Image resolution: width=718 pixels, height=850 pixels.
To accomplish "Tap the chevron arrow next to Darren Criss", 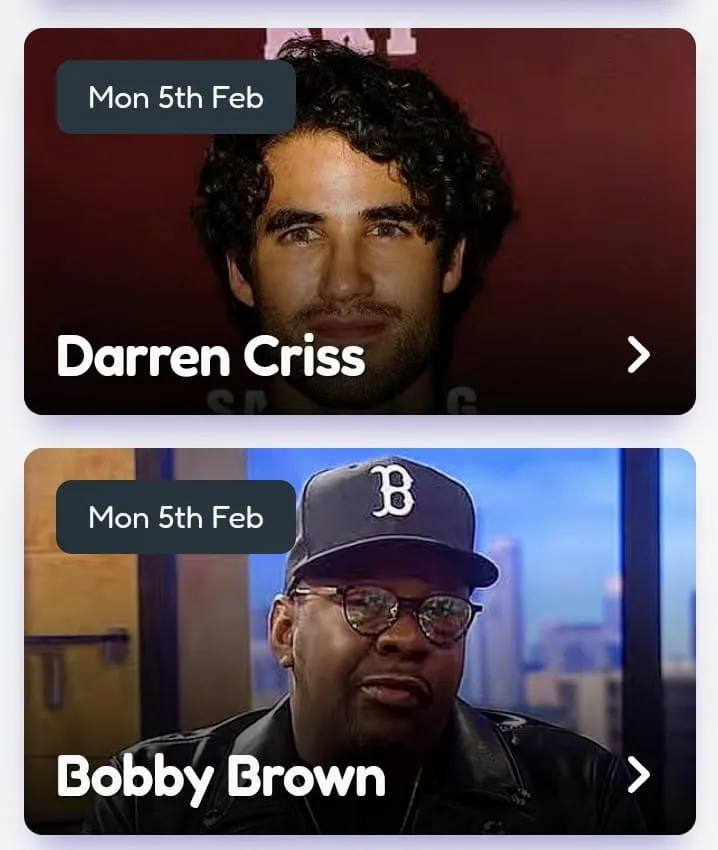I will (638, 354).
